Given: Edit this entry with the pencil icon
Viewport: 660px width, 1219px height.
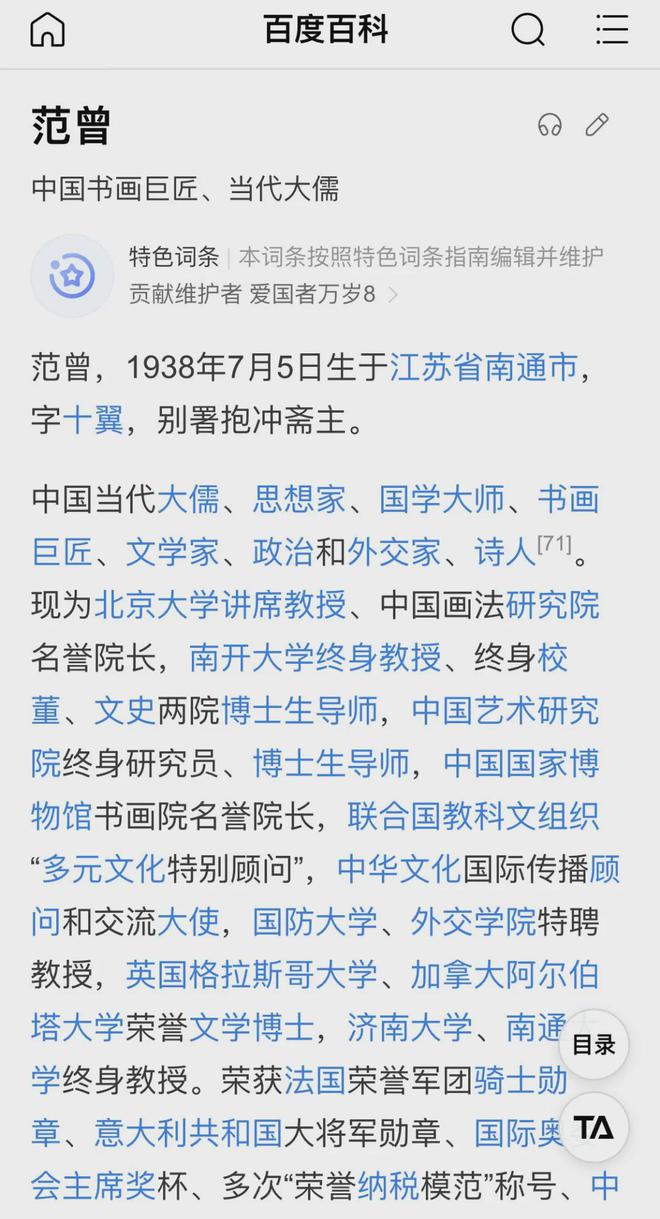Looking at the screenshot, I should coord(597,125).
